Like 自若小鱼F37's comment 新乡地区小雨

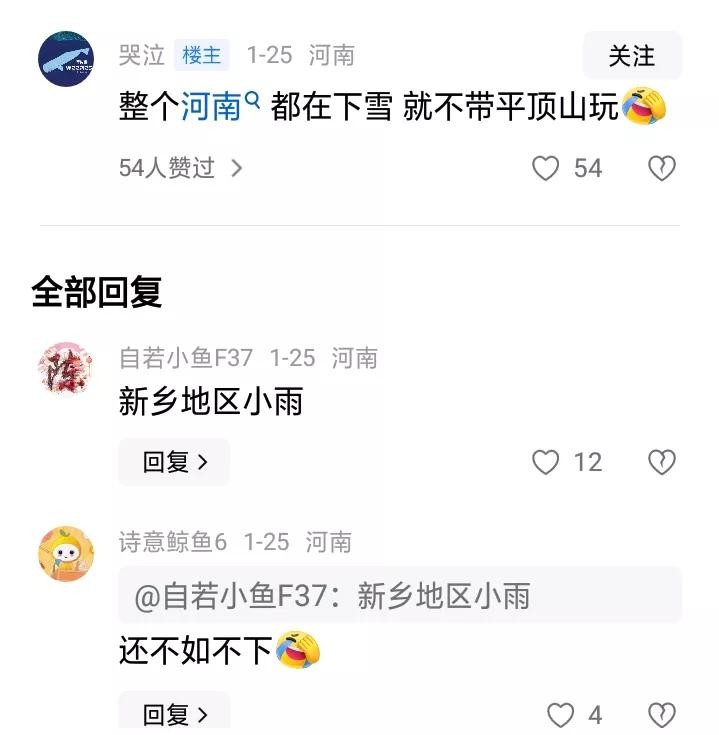tap(546, 462)
